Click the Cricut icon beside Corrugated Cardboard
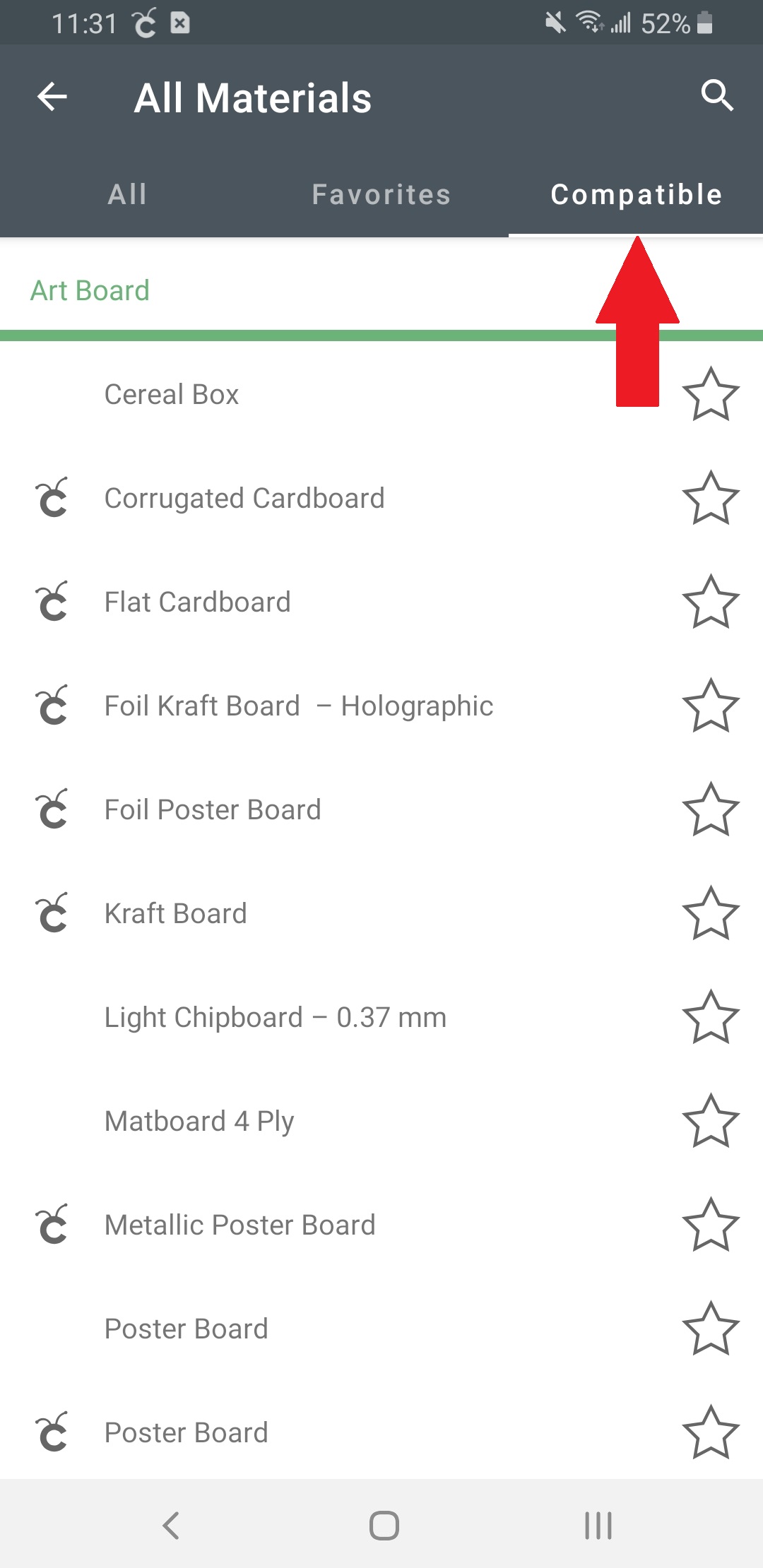This screenshot has height=1568, width=763. [53, 498]
